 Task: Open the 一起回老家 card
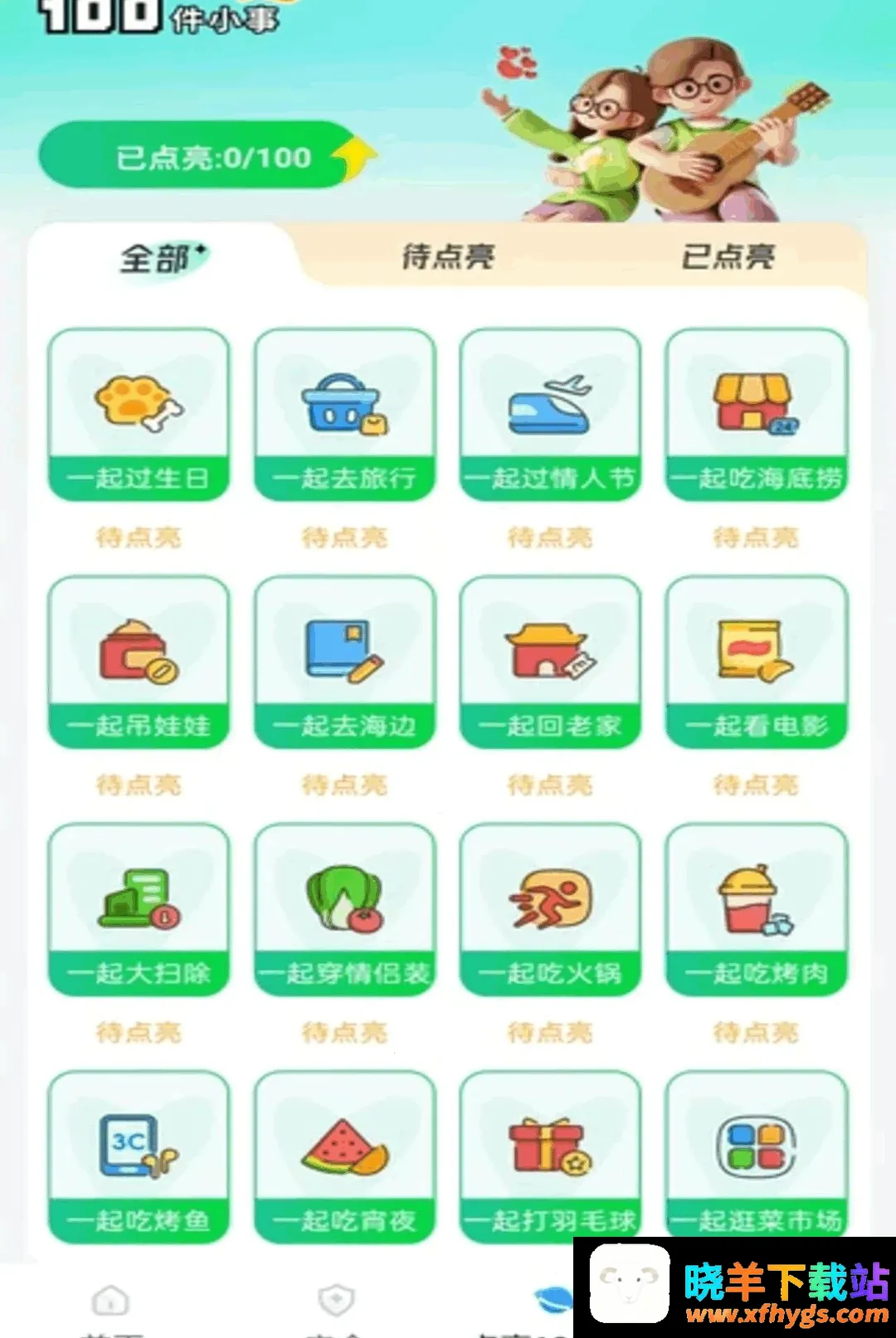(550, 662)
